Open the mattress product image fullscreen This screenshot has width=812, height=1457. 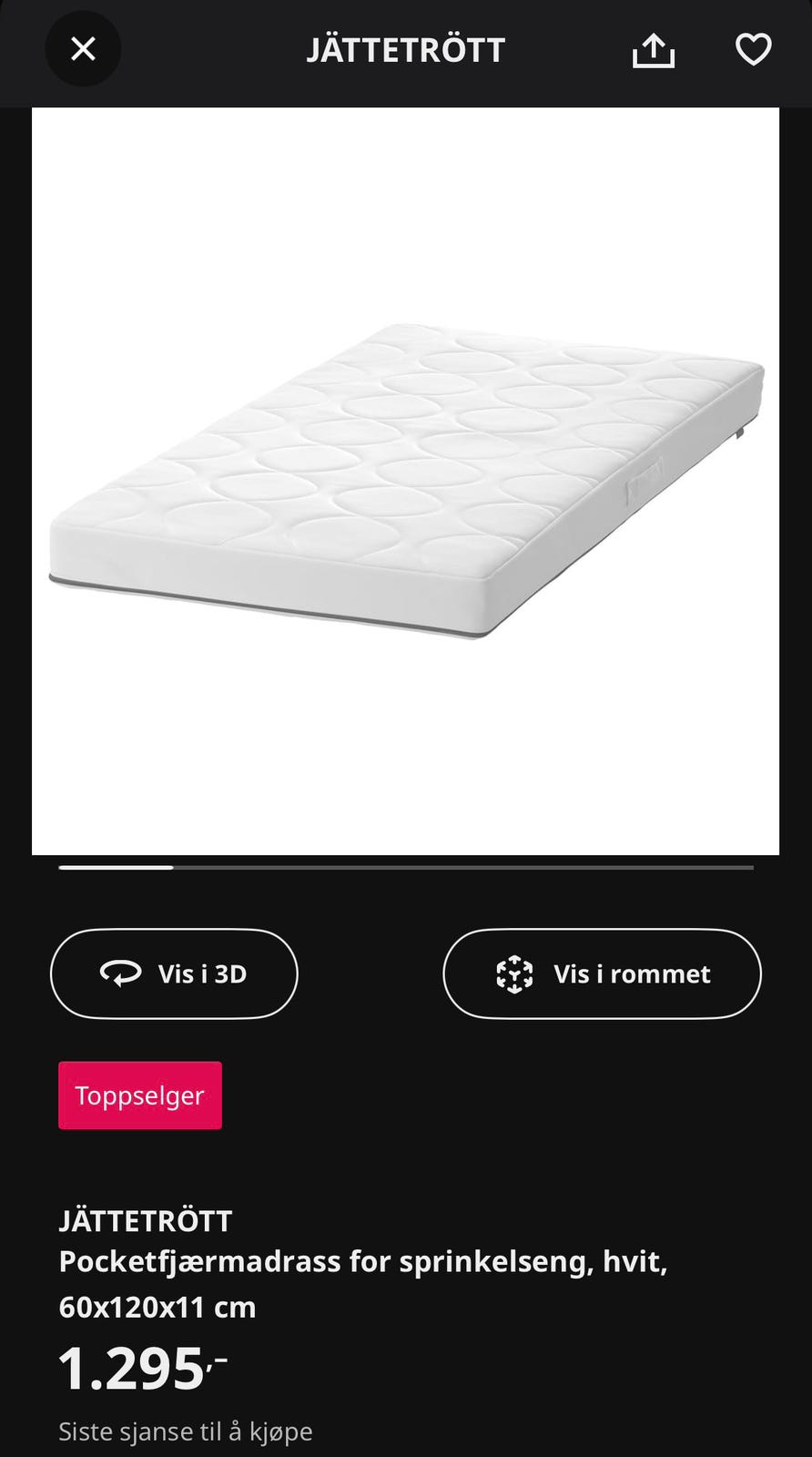pyautogui.click(x=406, y=481)
